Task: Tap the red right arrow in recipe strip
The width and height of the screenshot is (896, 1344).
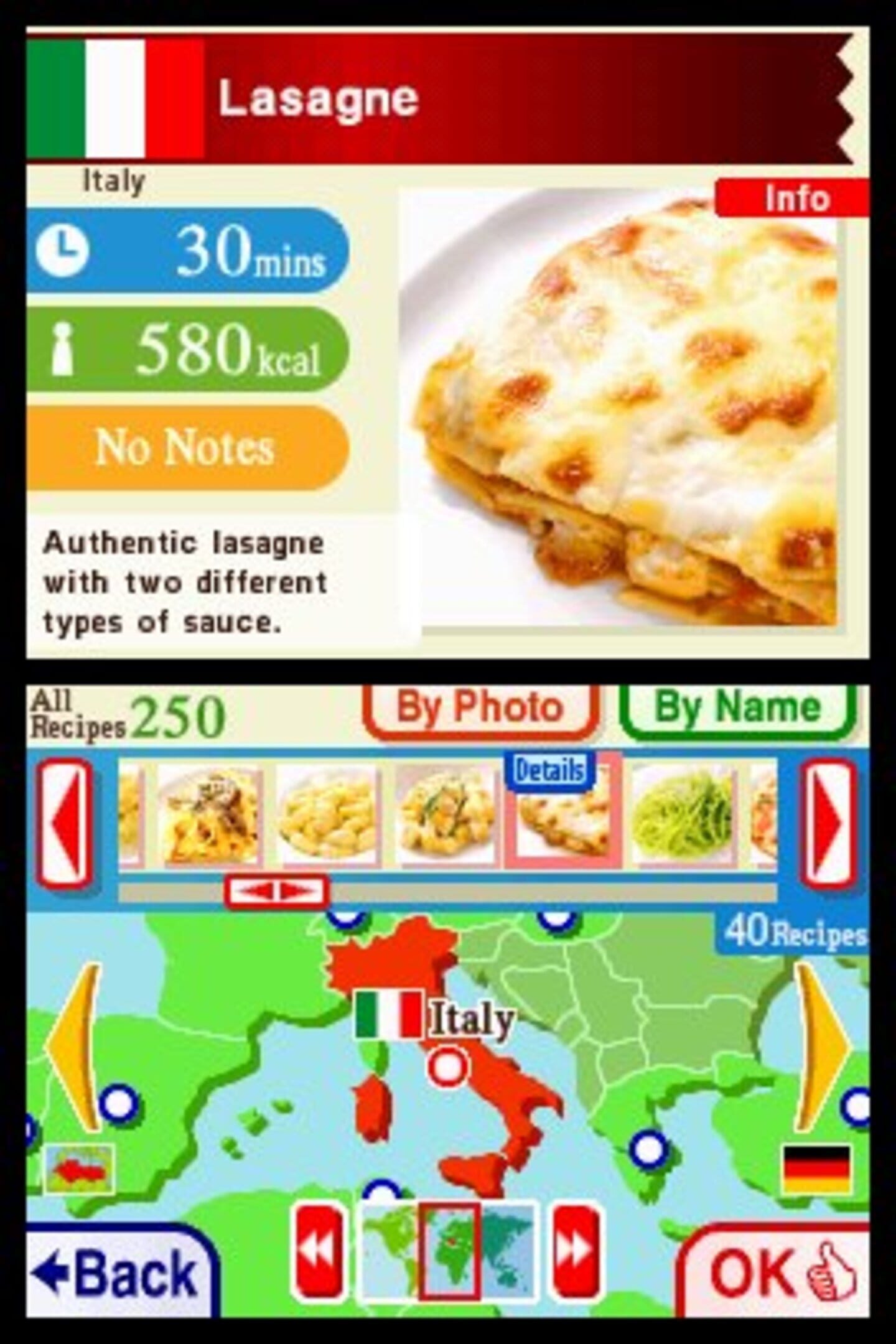Action: coord(829,823)
